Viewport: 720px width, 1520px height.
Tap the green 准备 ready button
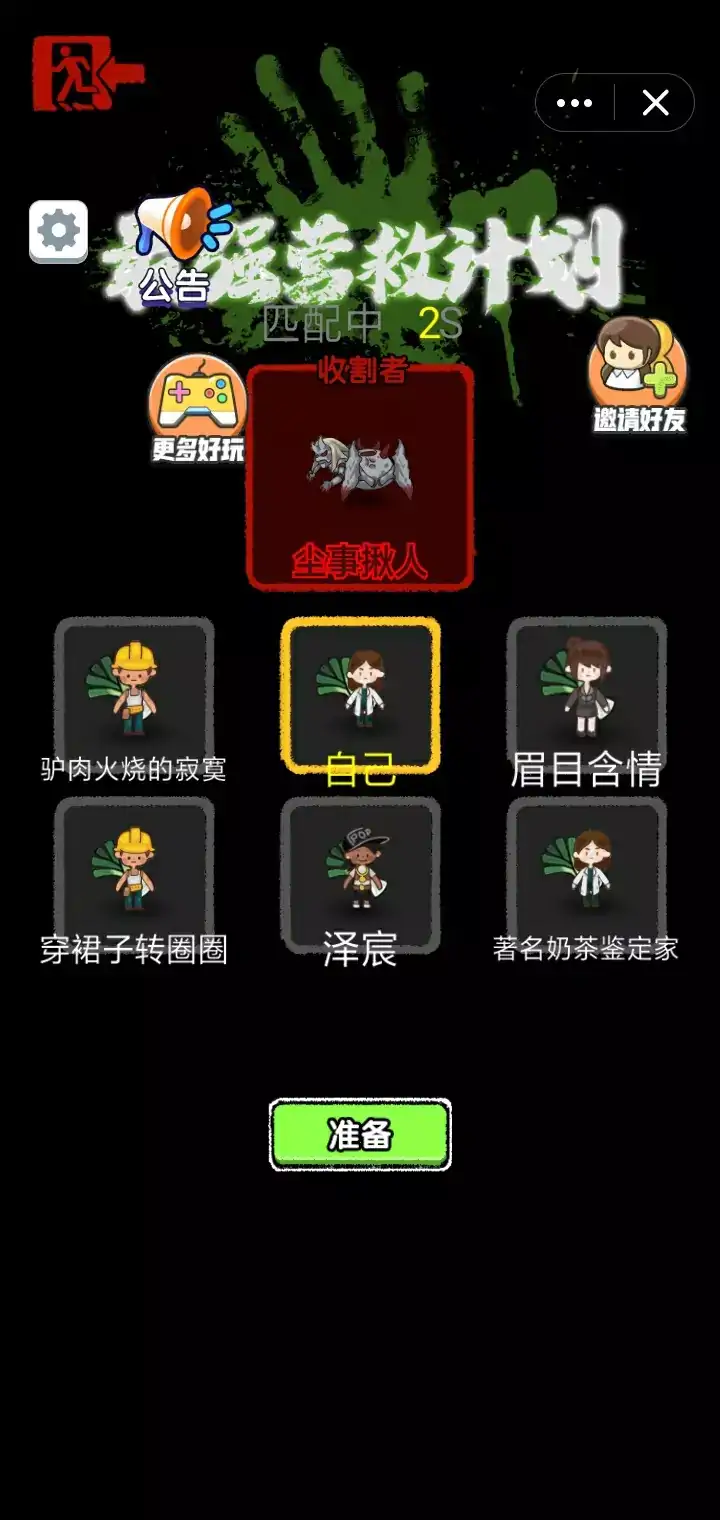[360, 1135]
